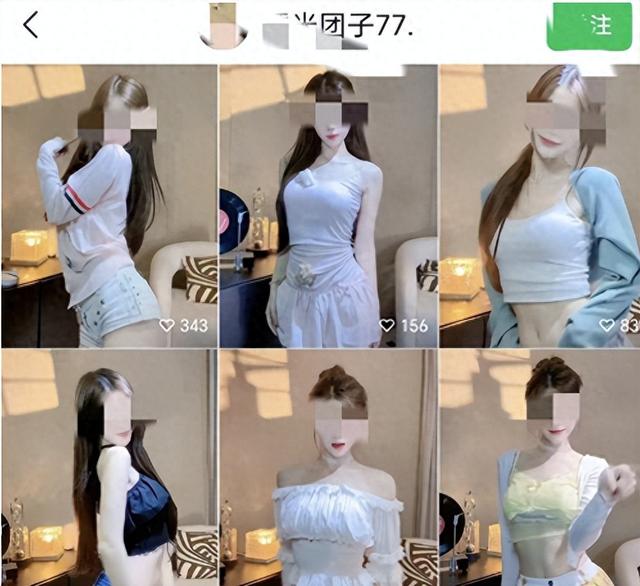Screen dimensions: 640x586
Task: Tap the profile avatar in the header
Action: 223,26
